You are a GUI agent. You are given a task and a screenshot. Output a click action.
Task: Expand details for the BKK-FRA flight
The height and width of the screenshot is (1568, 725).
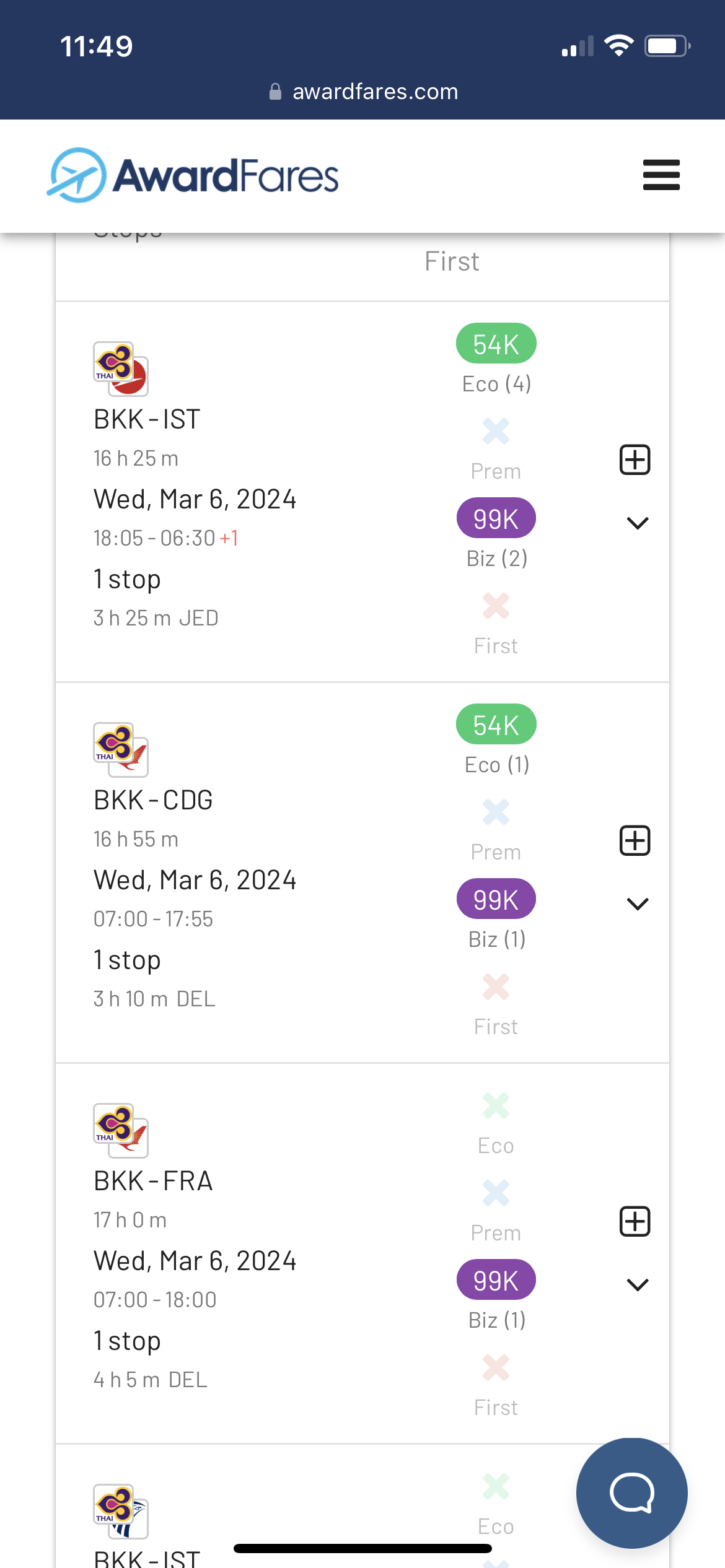click(637, 1285)
